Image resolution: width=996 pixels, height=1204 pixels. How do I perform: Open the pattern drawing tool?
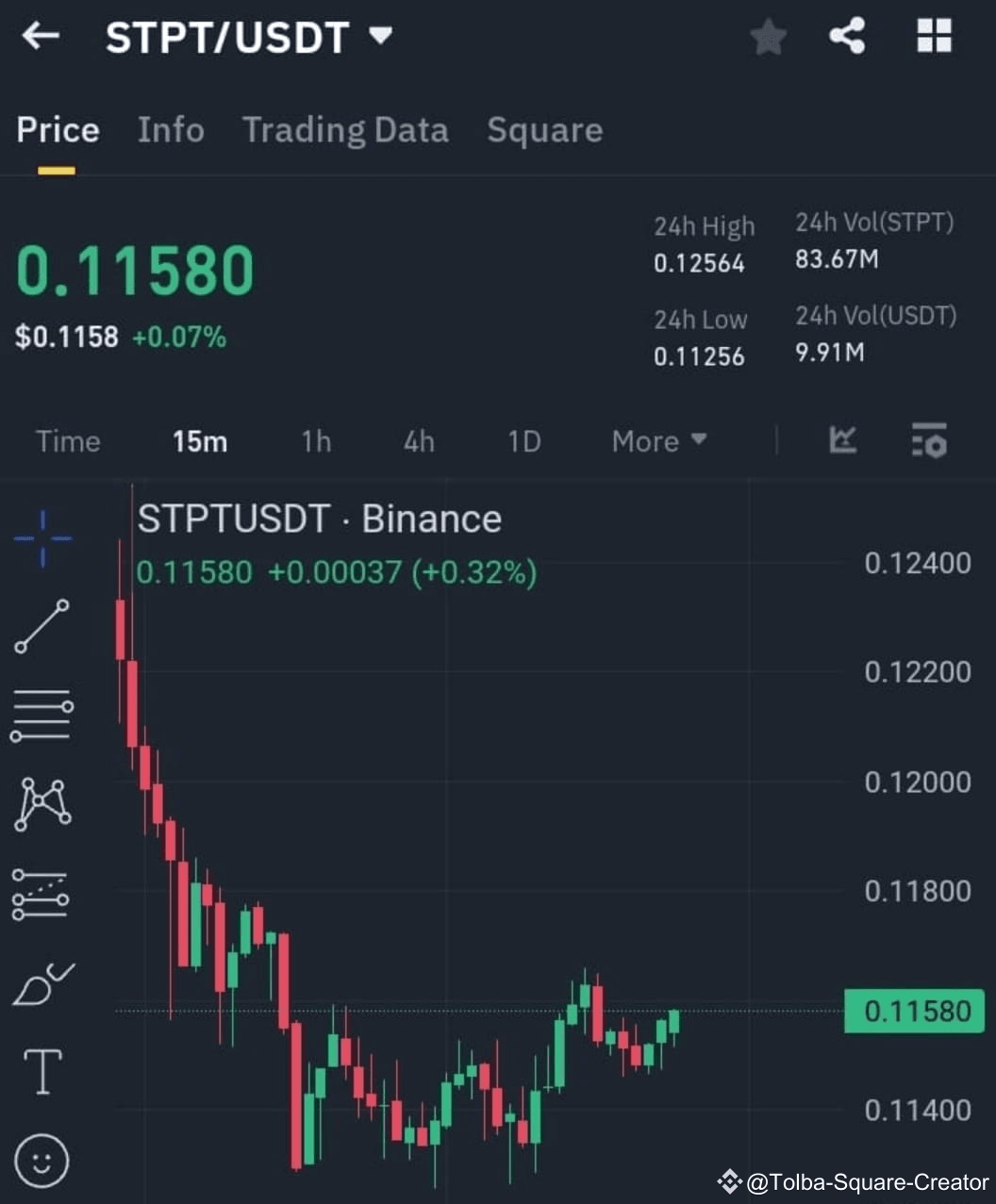(x=41, y=802)
